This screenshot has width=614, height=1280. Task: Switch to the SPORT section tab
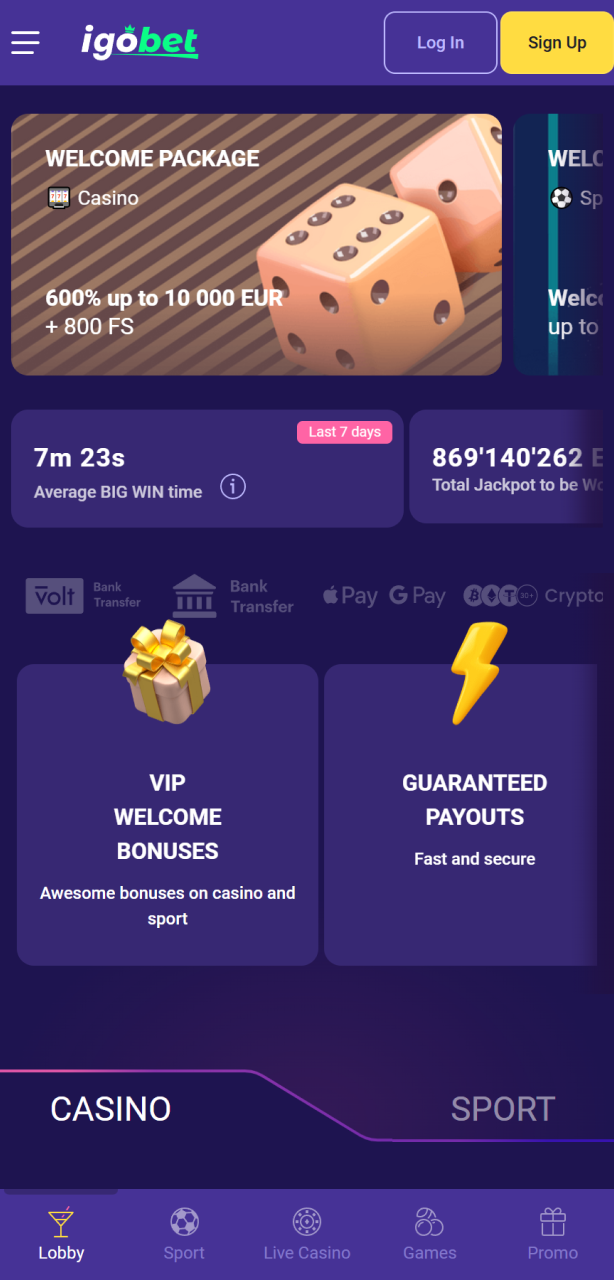click(x=502, y=1108)
